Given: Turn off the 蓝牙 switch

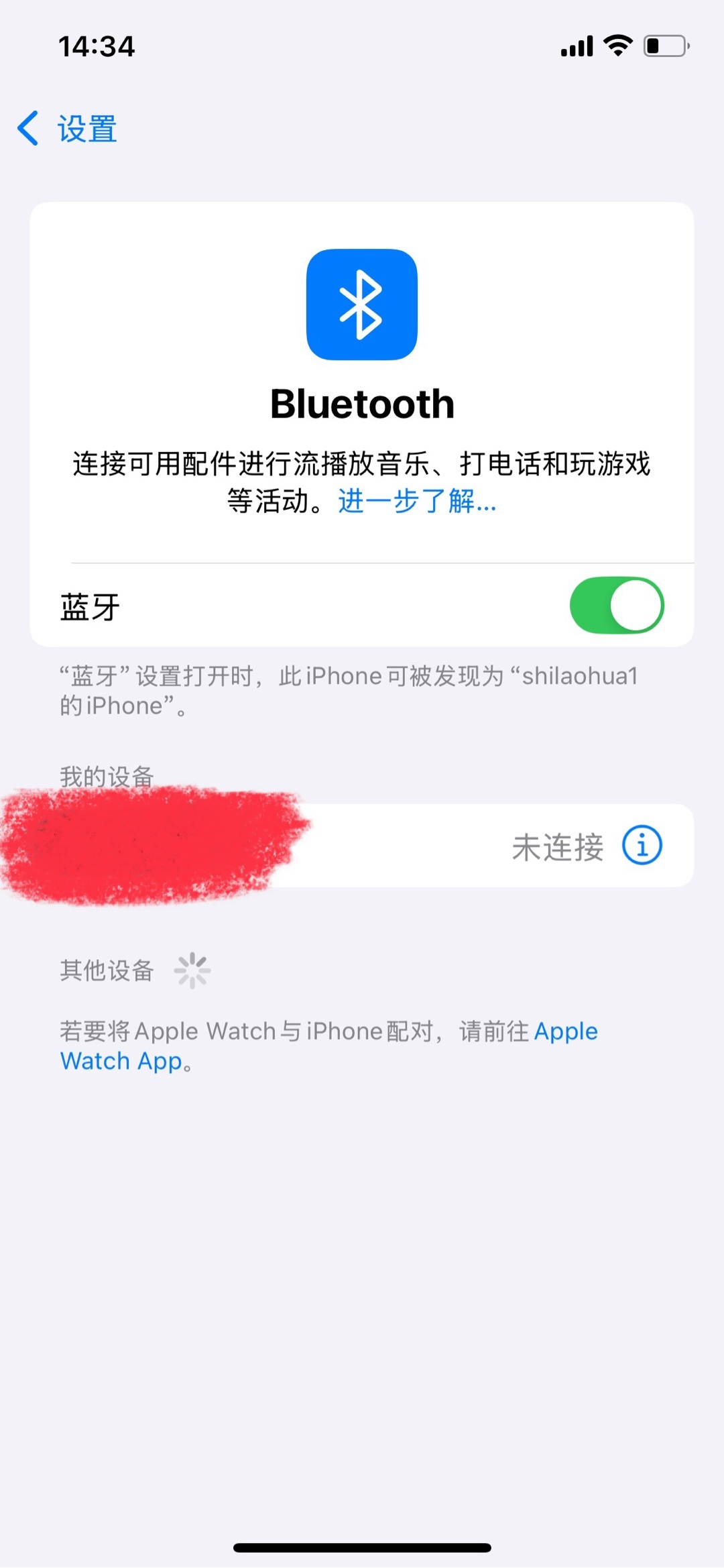Looking at the screenshot, I should pos(616,606).
